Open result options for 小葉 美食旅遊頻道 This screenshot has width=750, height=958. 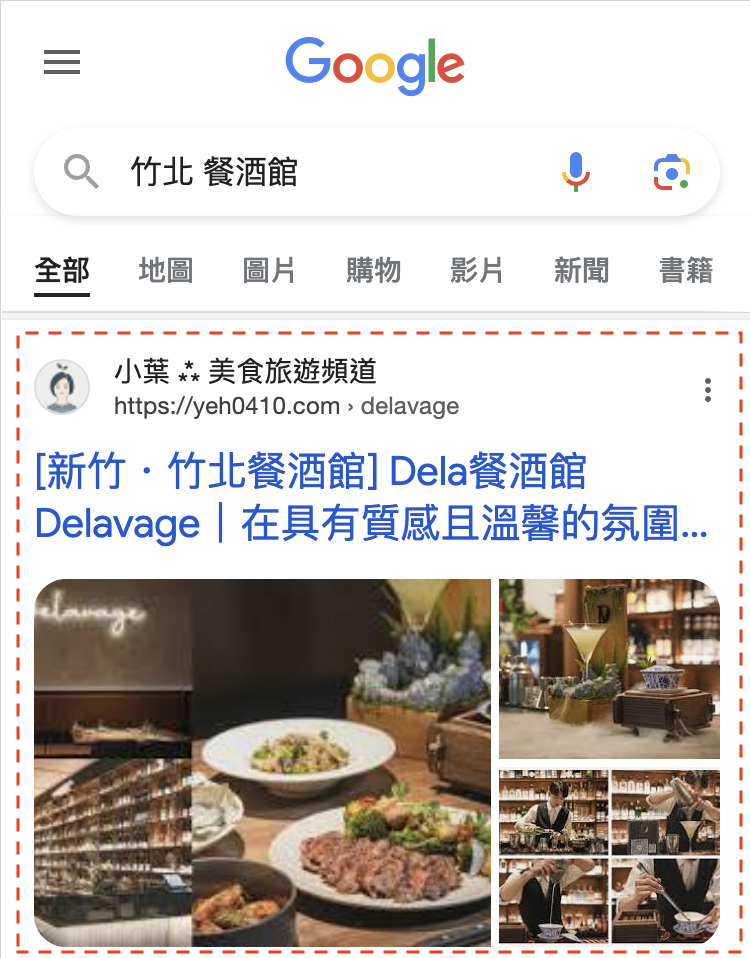tap(708, 390)
